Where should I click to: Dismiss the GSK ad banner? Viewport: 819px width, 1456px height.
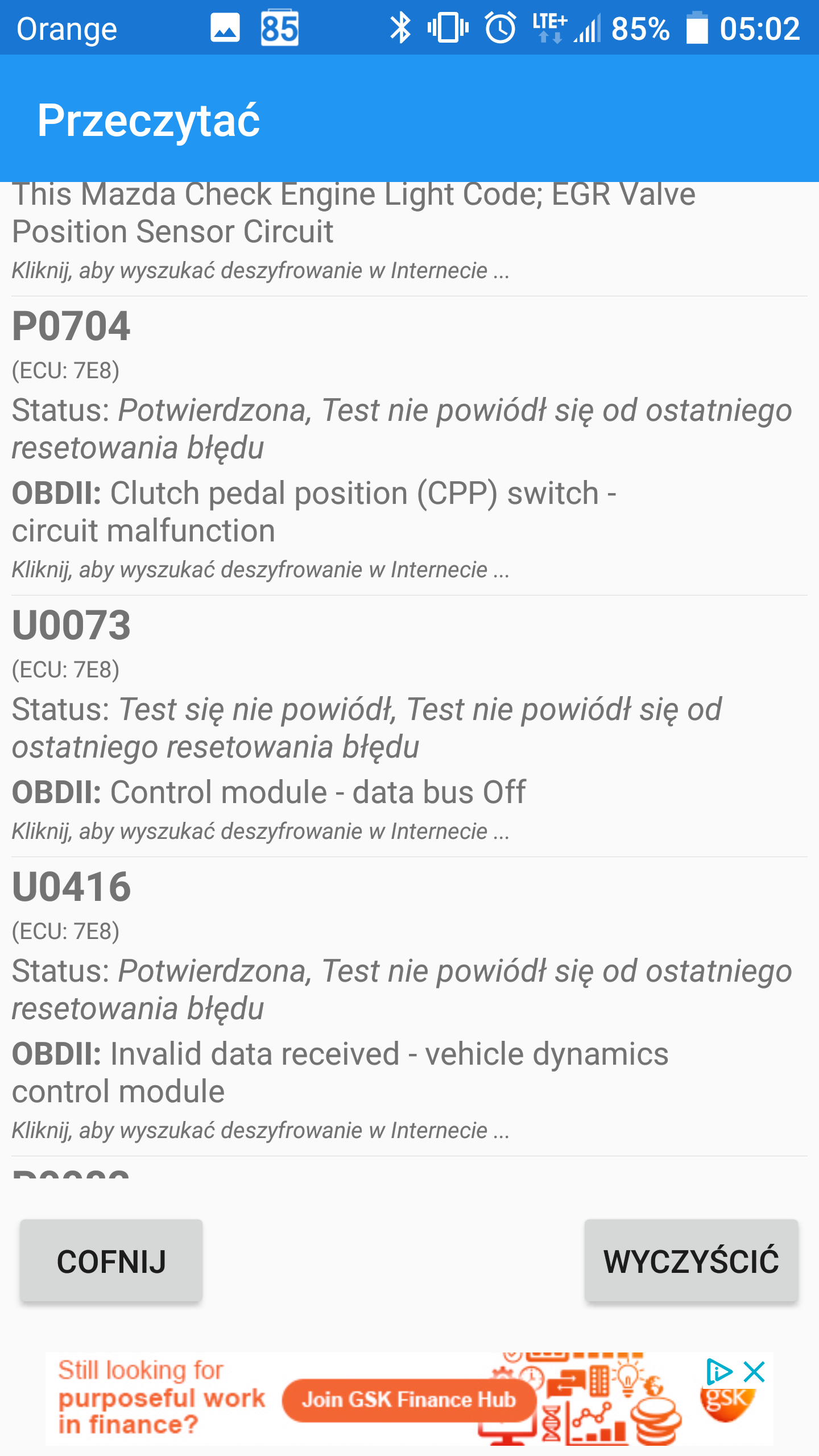pos(755,1372)
